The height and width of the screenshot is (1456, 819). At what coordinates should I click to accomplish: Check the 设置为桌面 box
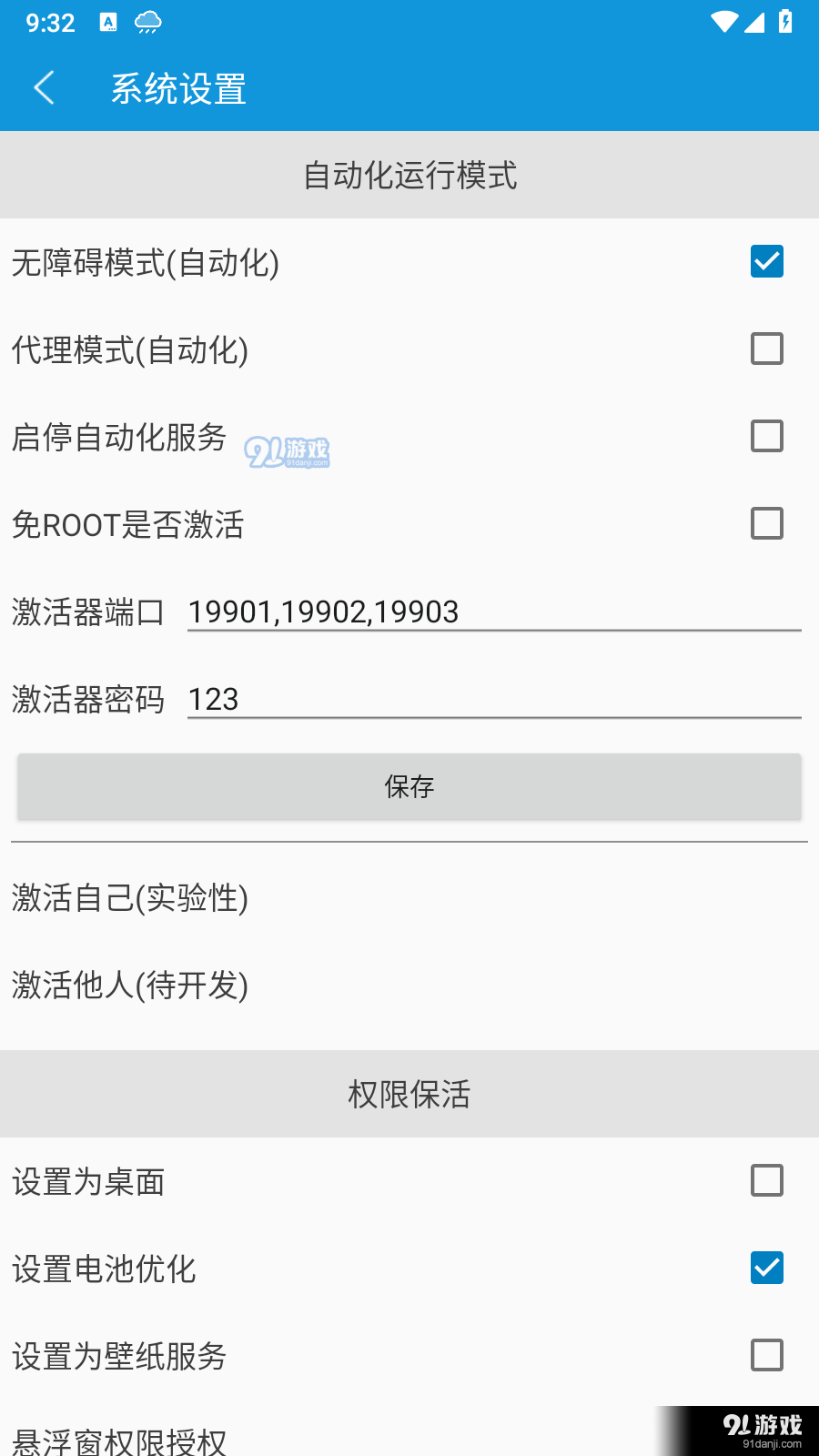click(x=766, y=1180)
